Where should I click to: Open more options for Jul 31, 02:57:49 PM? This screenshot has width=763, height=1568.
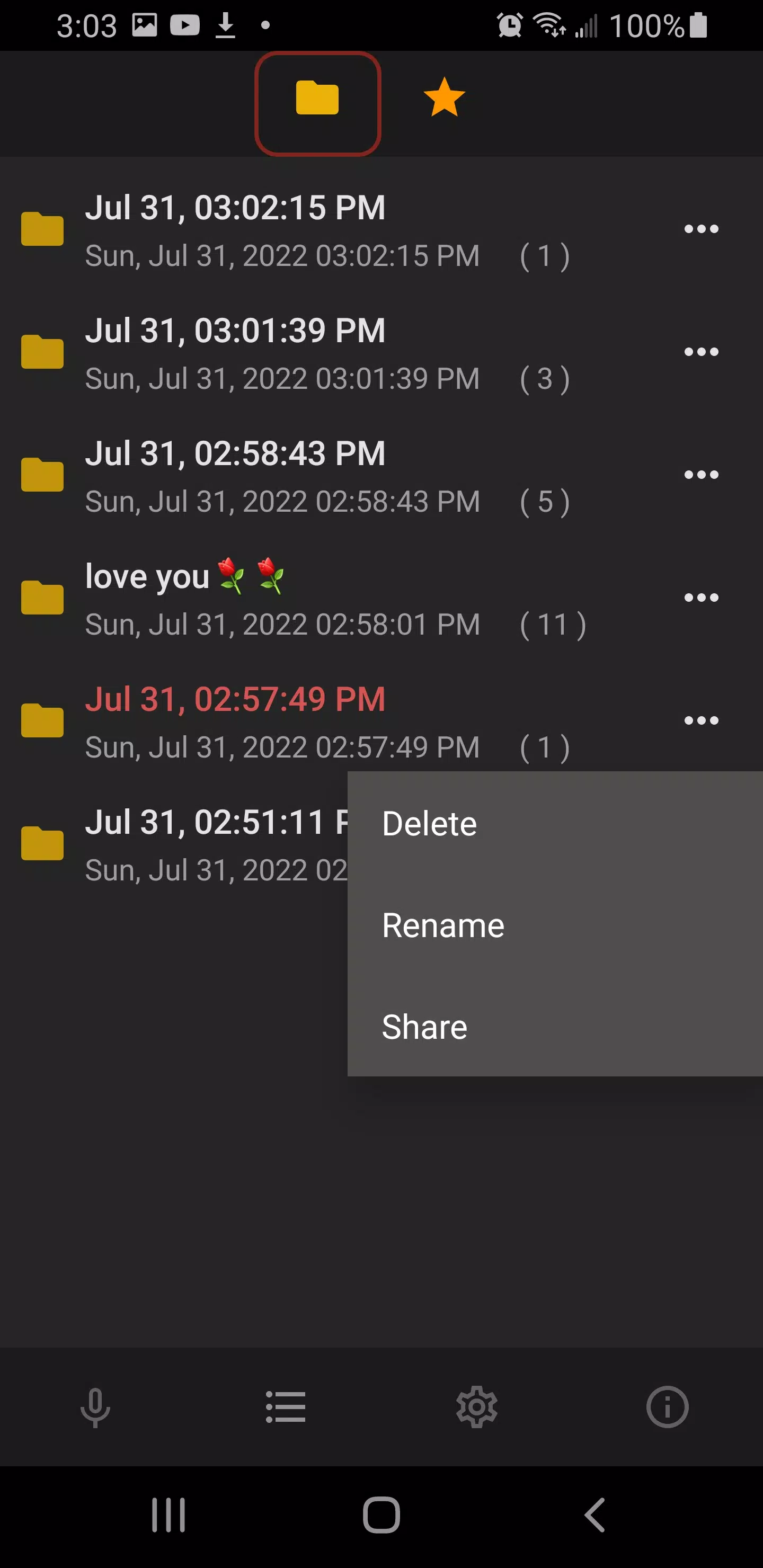pyautogui.click(x=701, y=720)
